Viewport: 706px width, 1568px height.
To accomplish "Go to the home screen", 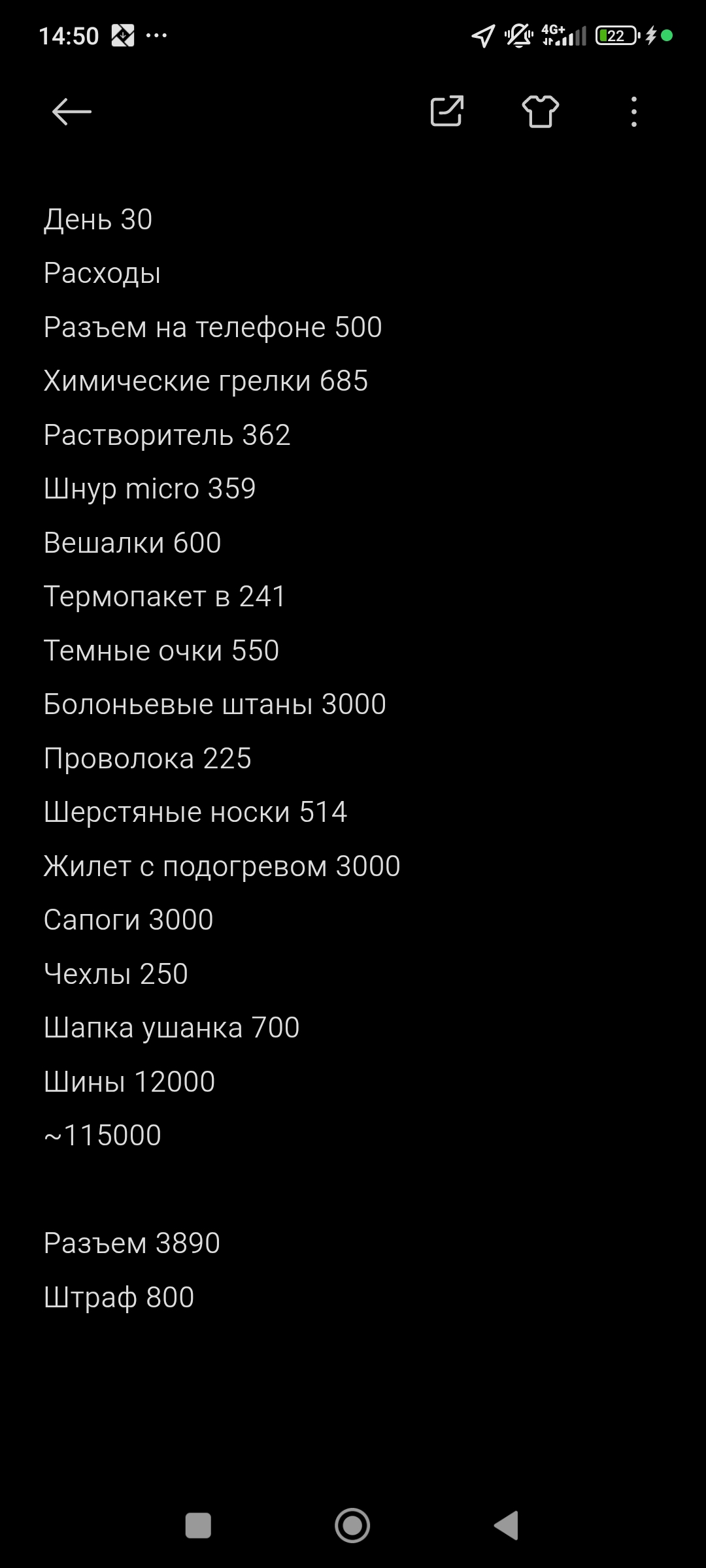I will (x=352, y=1526).
